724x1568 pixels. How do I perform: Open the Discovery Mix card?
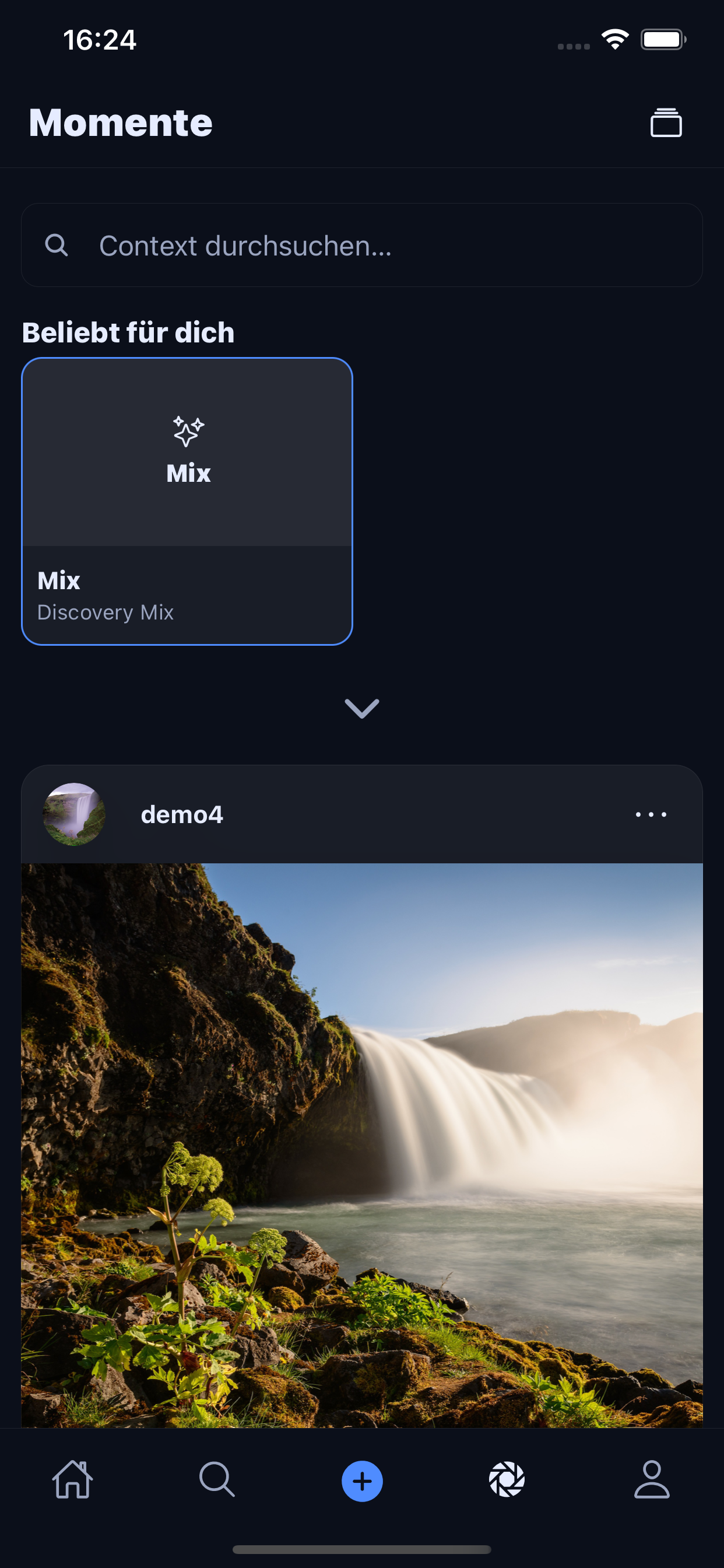(187, 501)
